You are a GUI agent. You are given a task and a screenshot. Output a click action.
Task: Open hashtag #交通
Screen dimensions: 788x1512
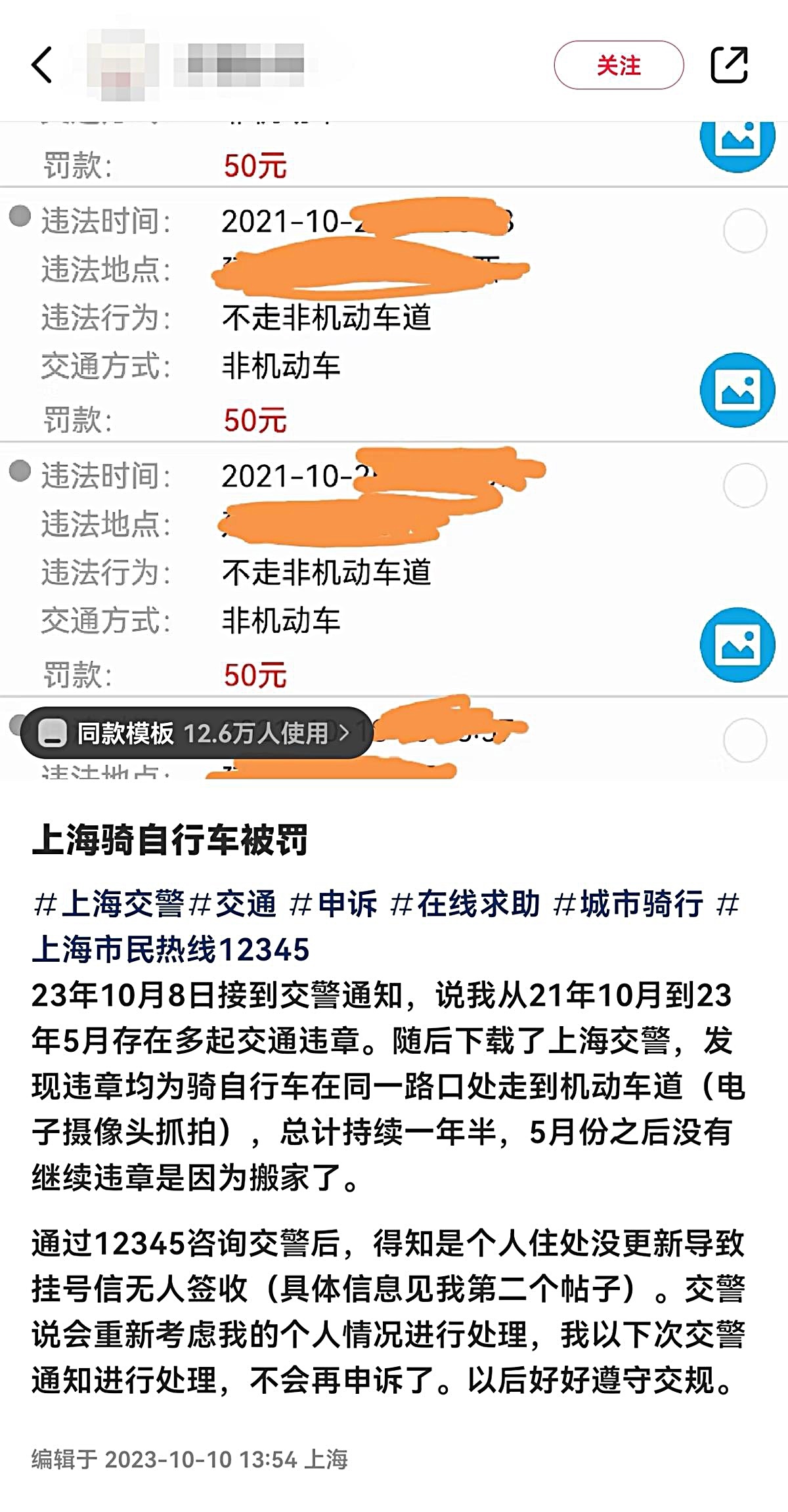tap(232, 904)
